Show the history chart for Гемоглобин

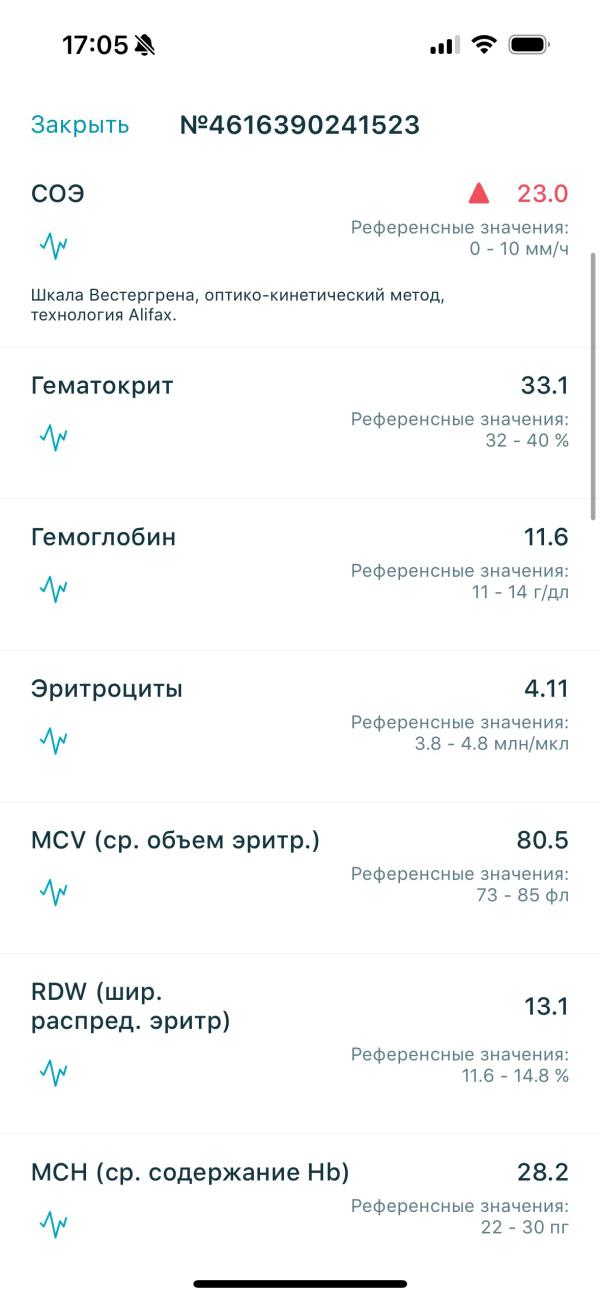pyautogui.click(x=53, y=589)
